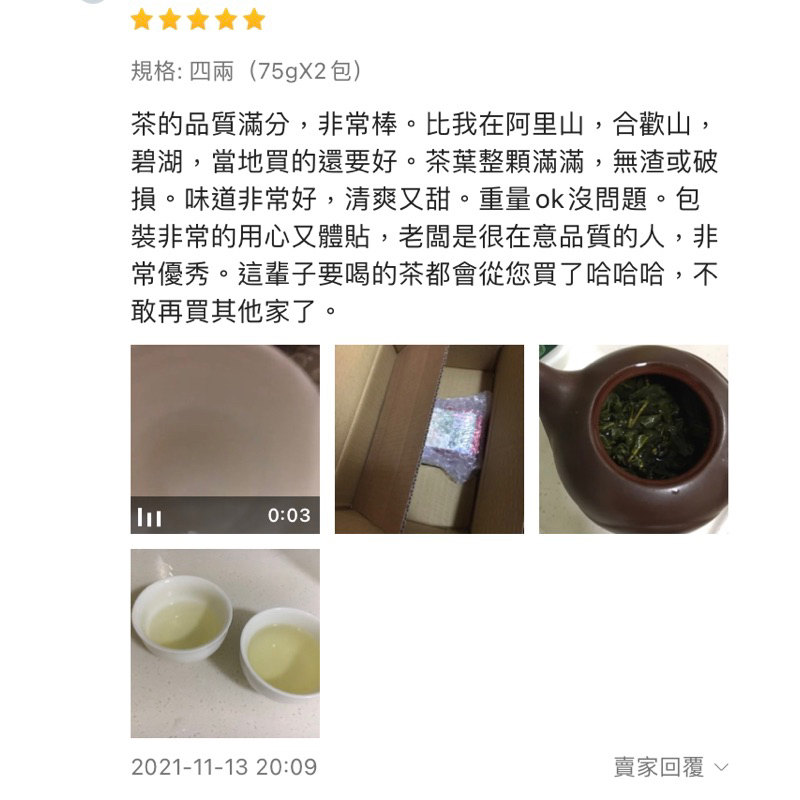View the teapot with tea leaves photo

tap(633, 439)
